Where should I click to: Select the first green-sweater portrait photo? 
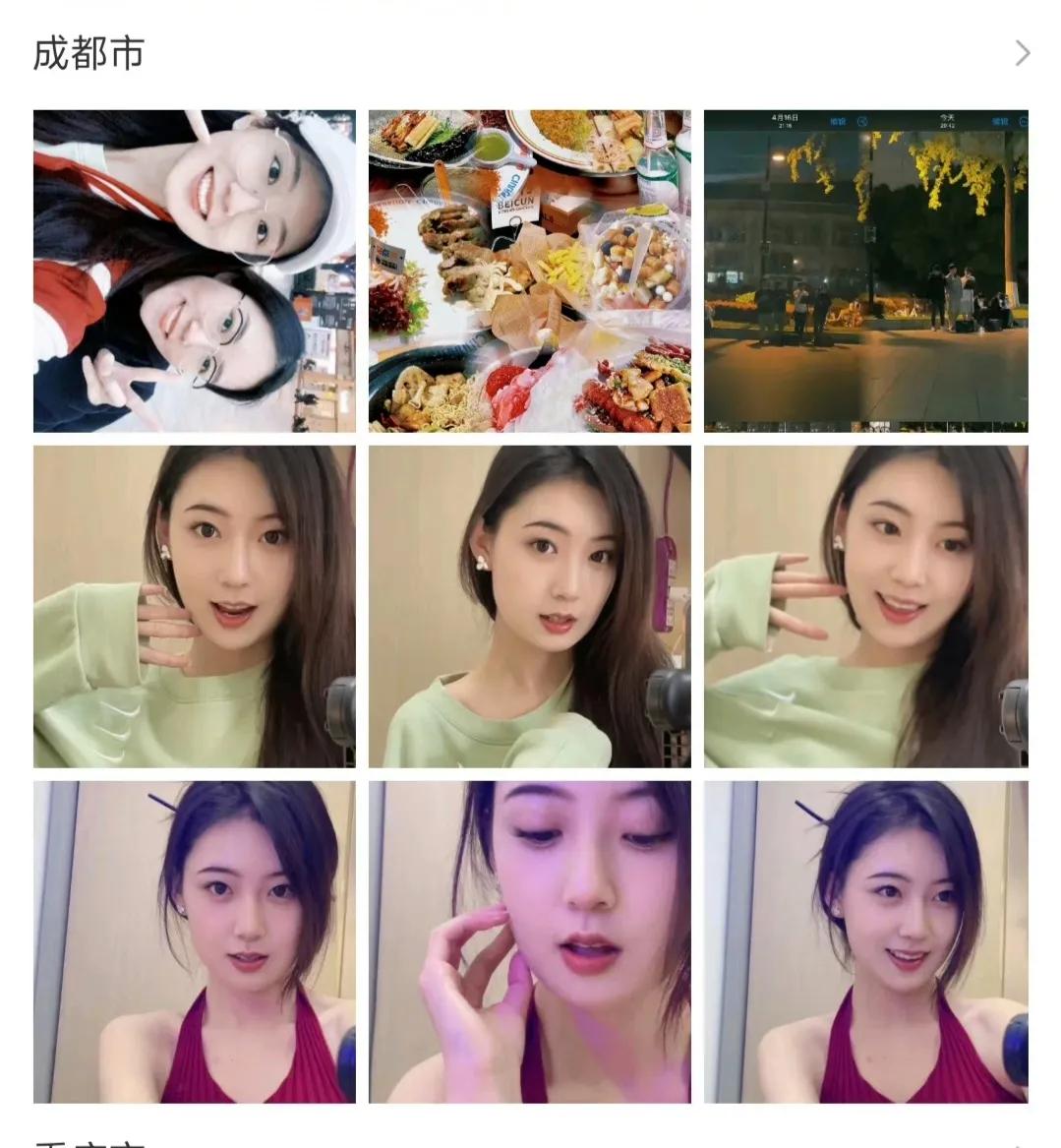tap(195, 606)
